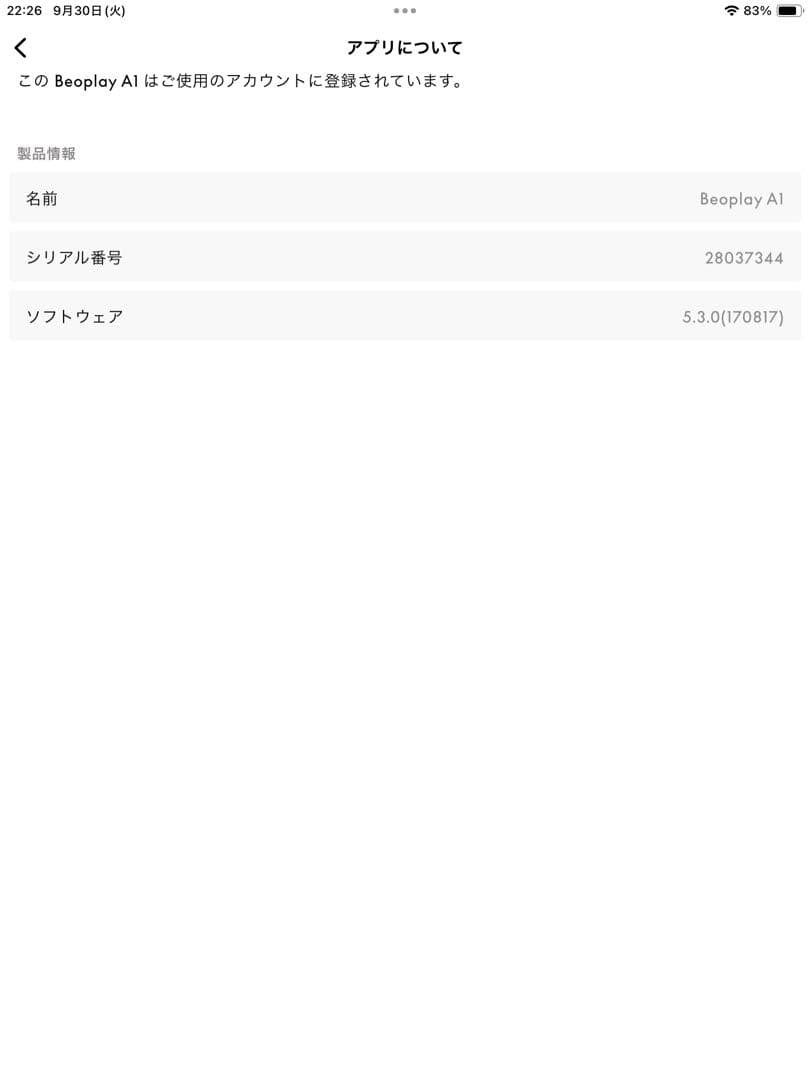Select the シリアル番号 (Serial number) row
The width and height of the screenshot is (810, 1080).
(405, 257)
